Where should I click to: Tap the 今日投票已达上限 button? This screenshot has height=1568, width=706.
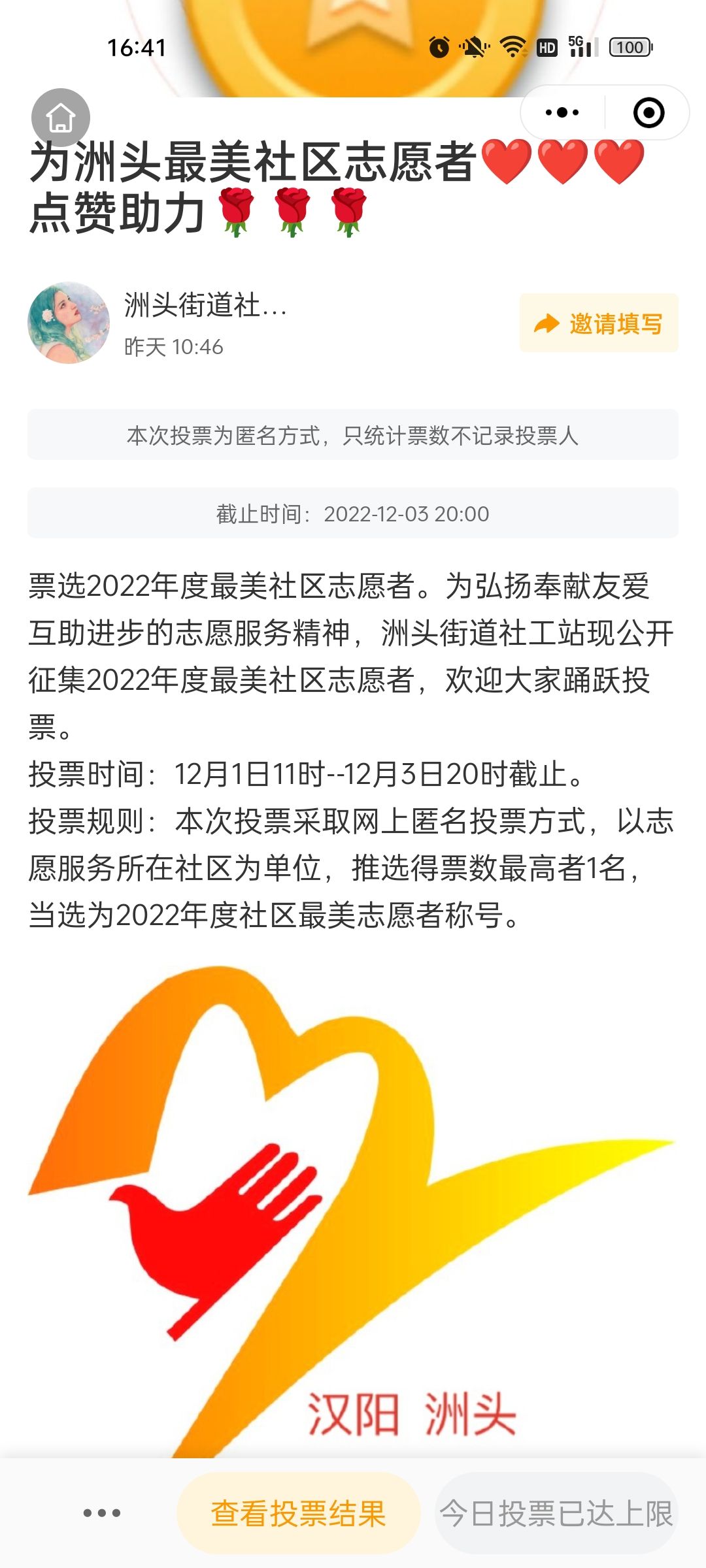pos(556,1513)
